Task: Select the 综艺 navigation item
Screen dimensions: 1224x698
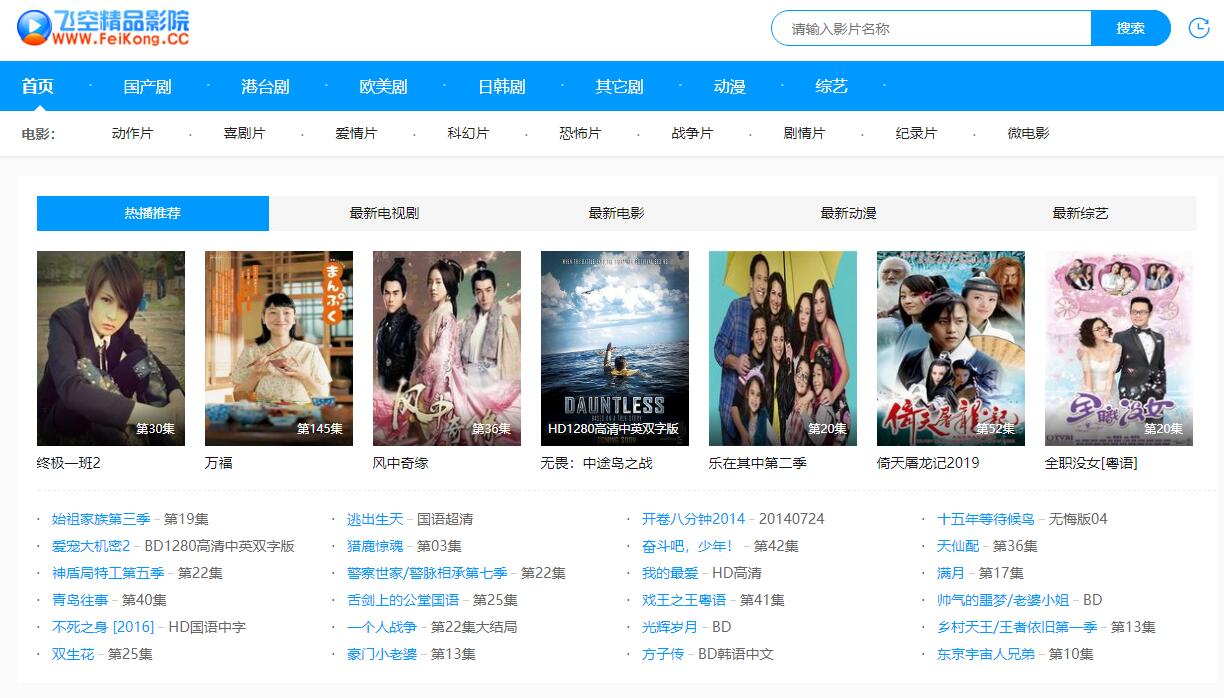Action: (831, 87)
